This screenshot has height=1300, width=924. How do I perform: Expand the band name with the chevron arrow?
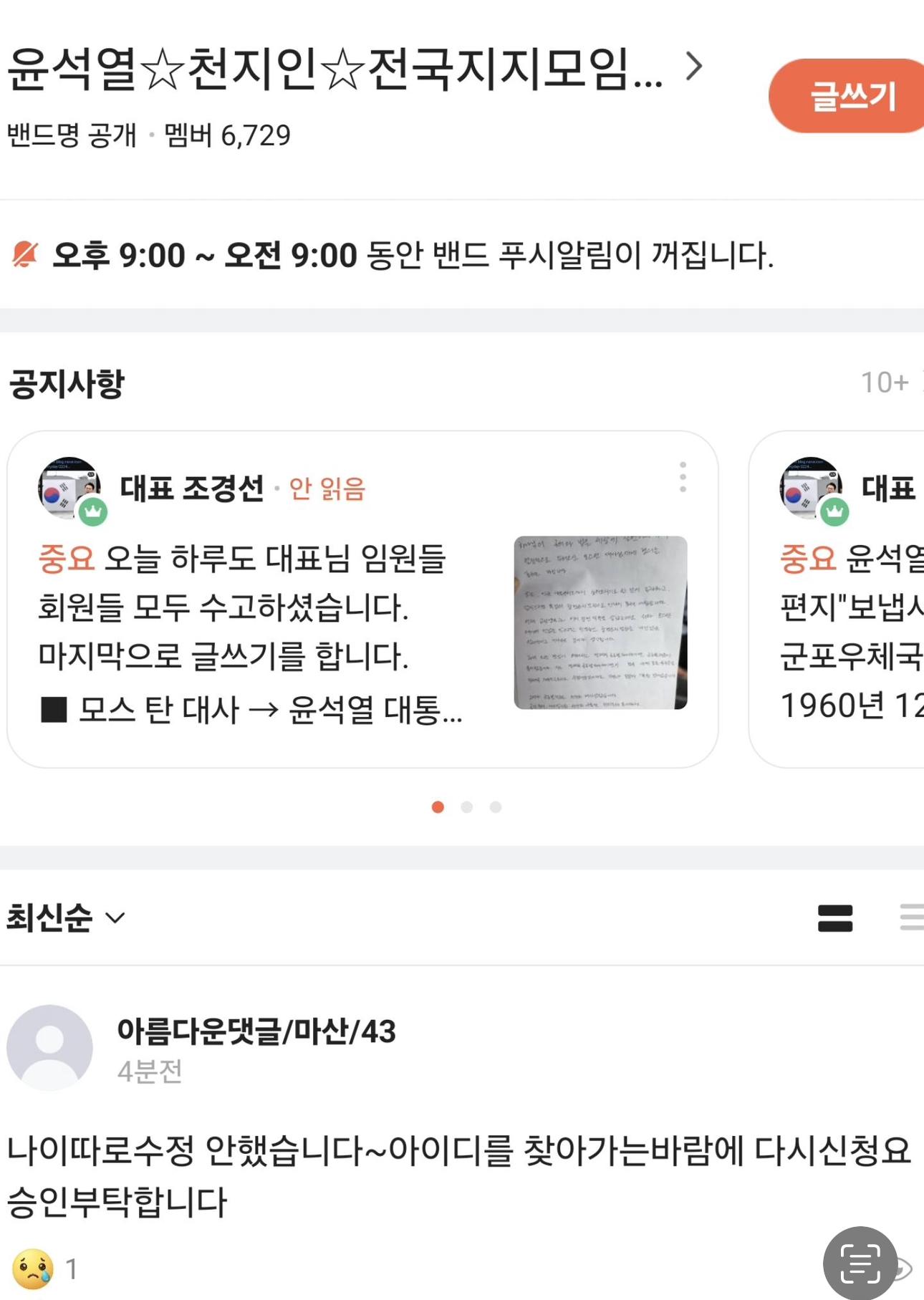[x=693, y=68]
